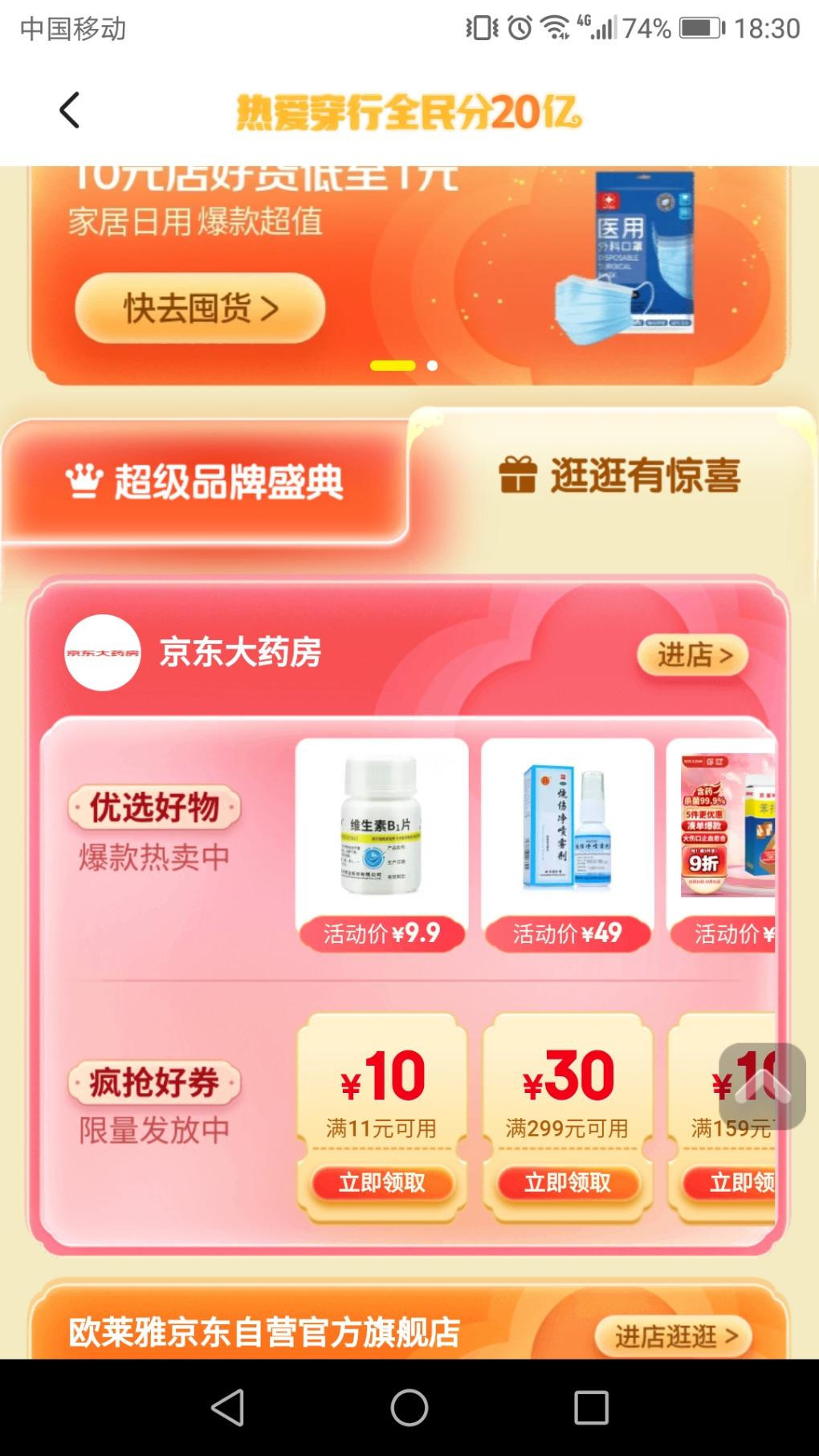Viewport: 819px width, 1456px height.
Task: Open the 京东大药房 store logo
Action: click(103, 653)
